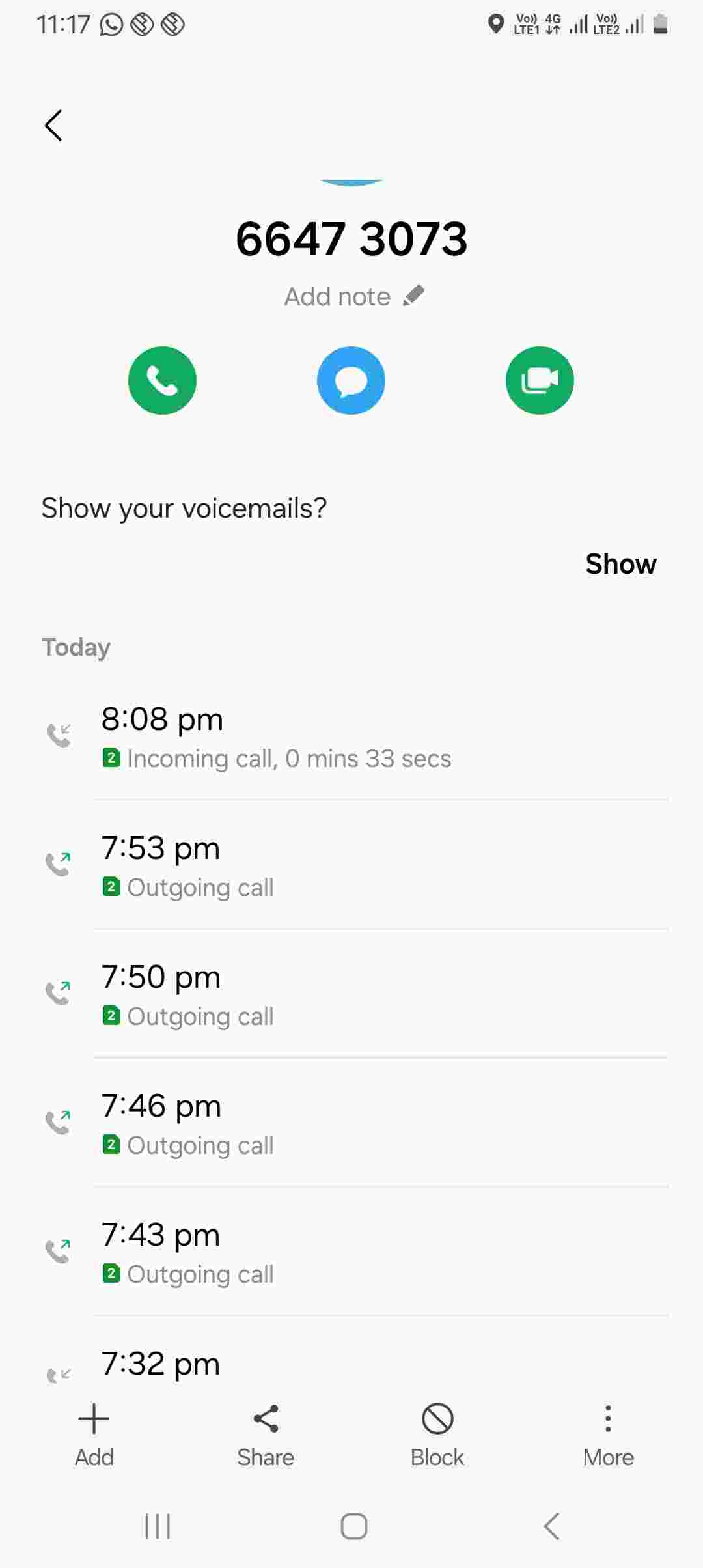This screenshot has width=703, height=1568.
Task: Go to the home screen
Action: tap(353, 1526)
